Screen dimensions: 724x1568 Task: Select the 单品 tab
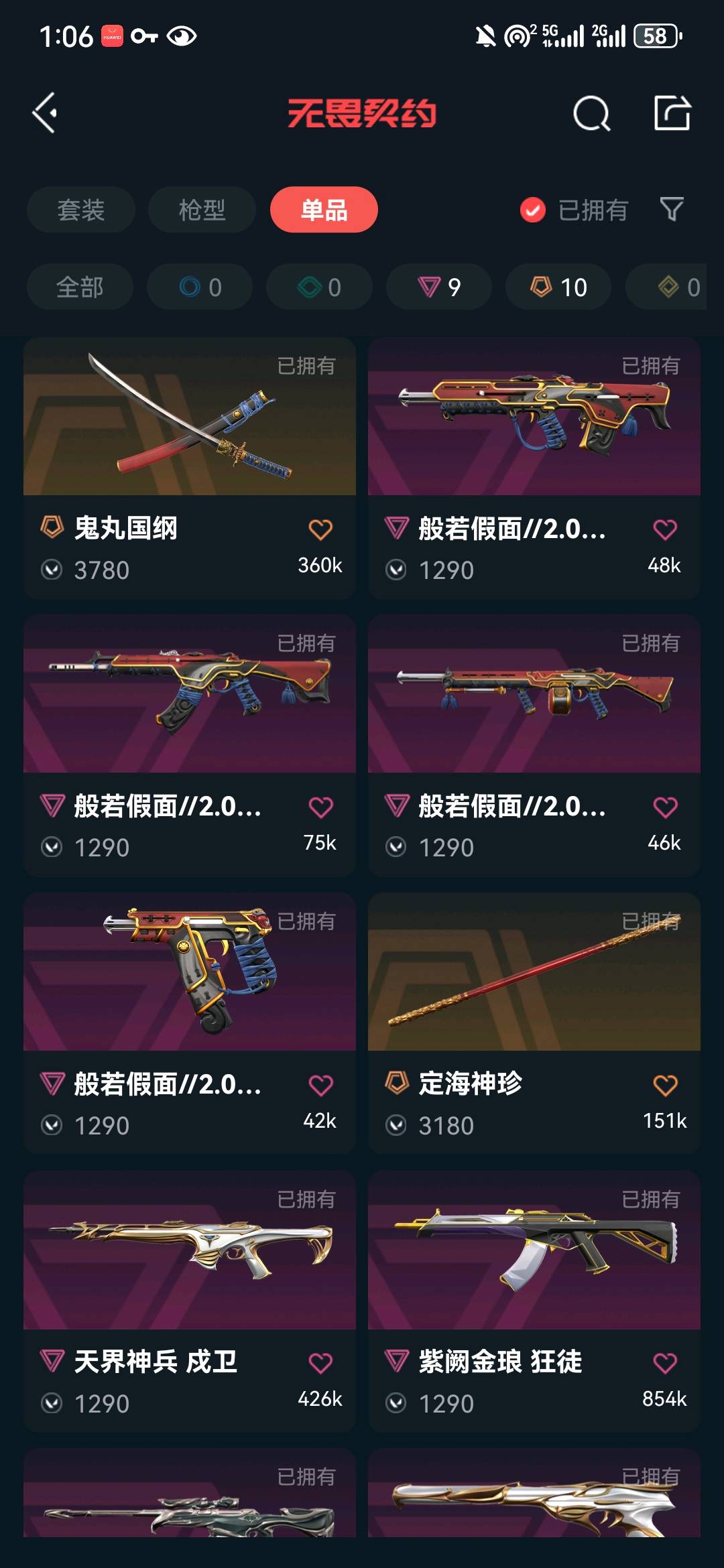324,210
